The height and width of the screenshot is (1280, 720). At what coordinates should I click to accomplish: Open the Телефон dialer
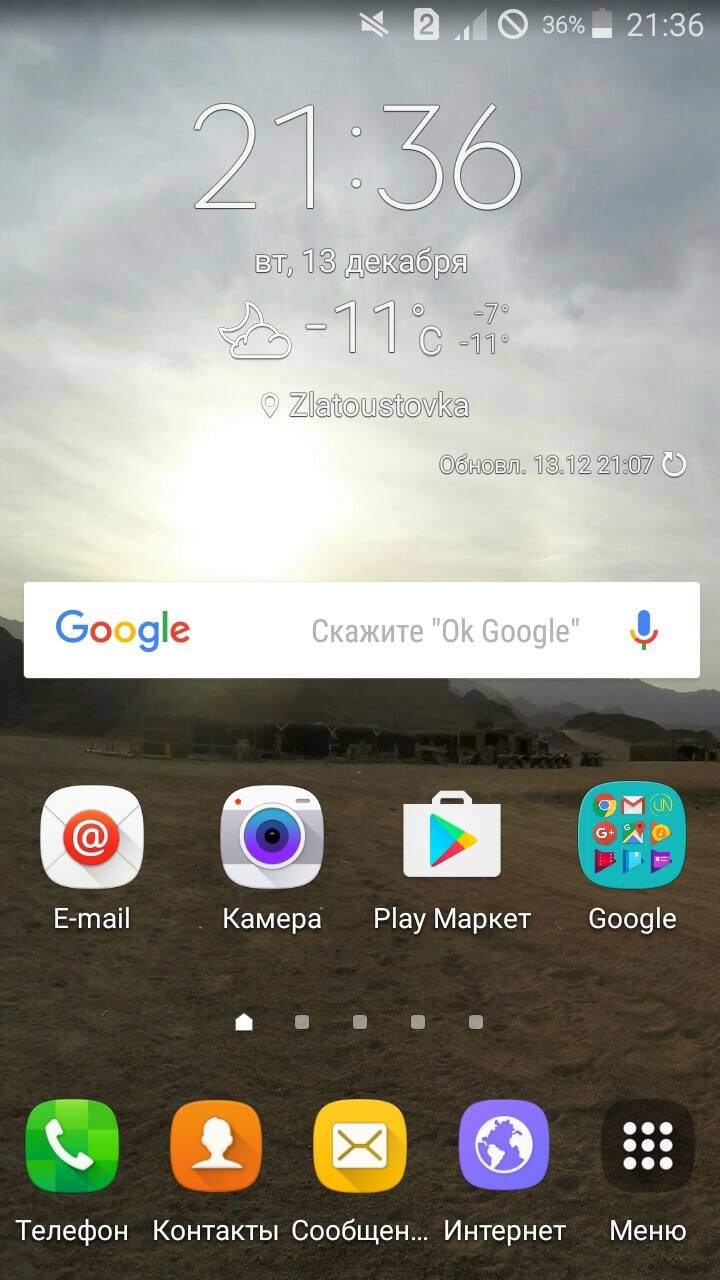72,1147
